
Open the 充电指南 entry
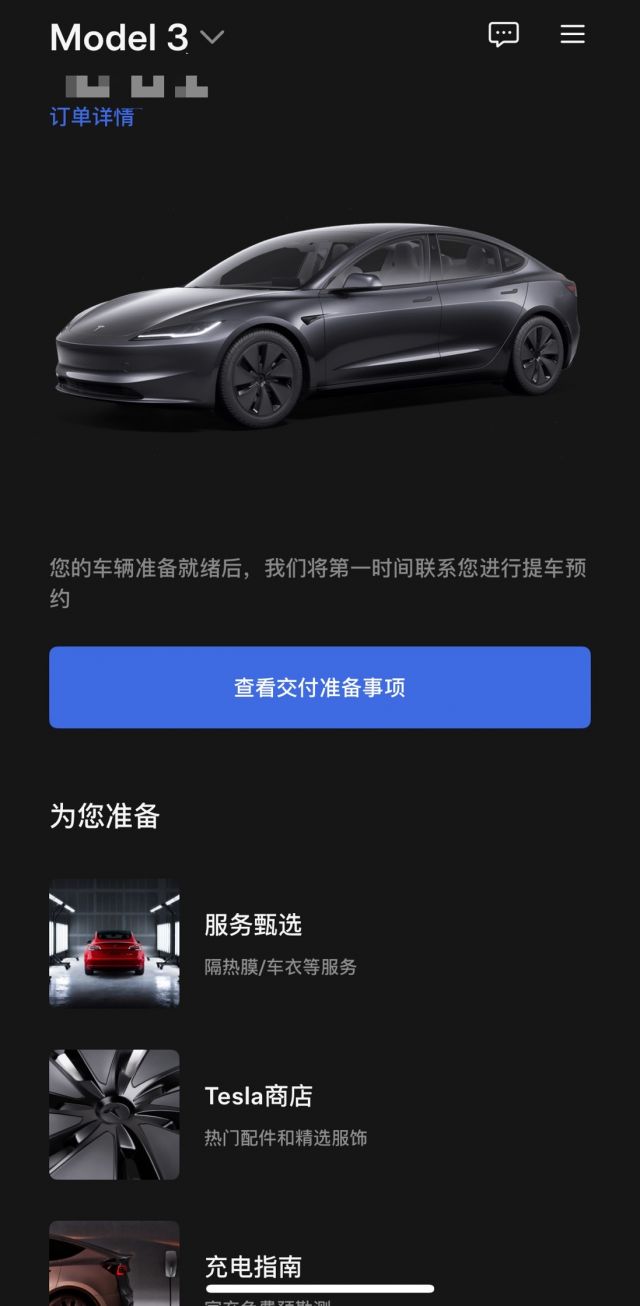(253, 1266)
